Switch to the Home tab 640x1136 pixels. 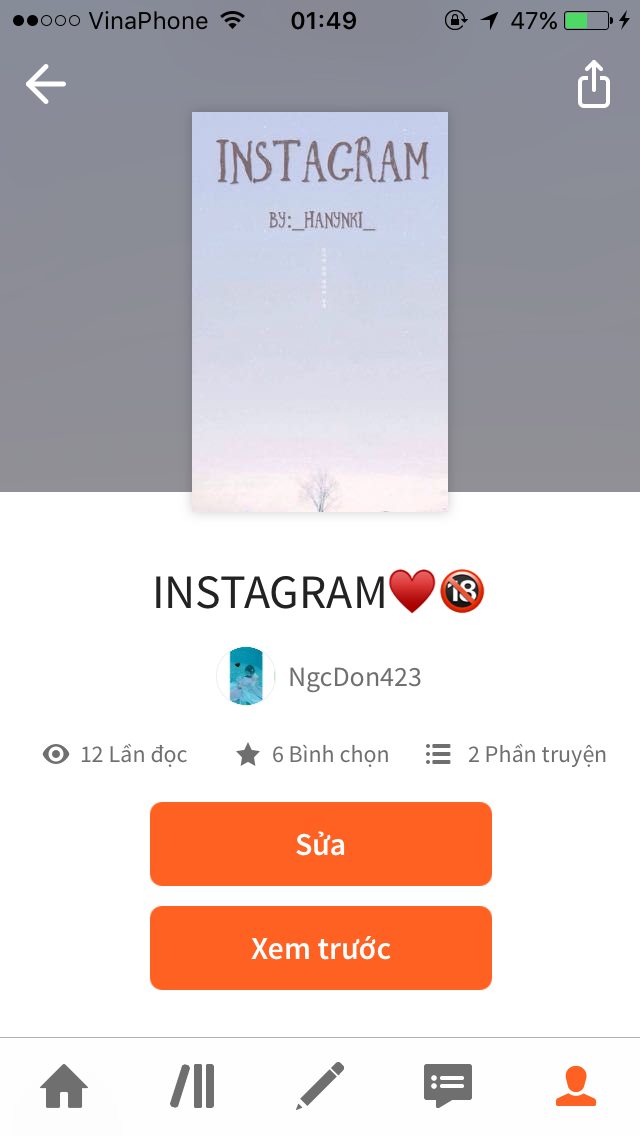tap(64, 1085)
